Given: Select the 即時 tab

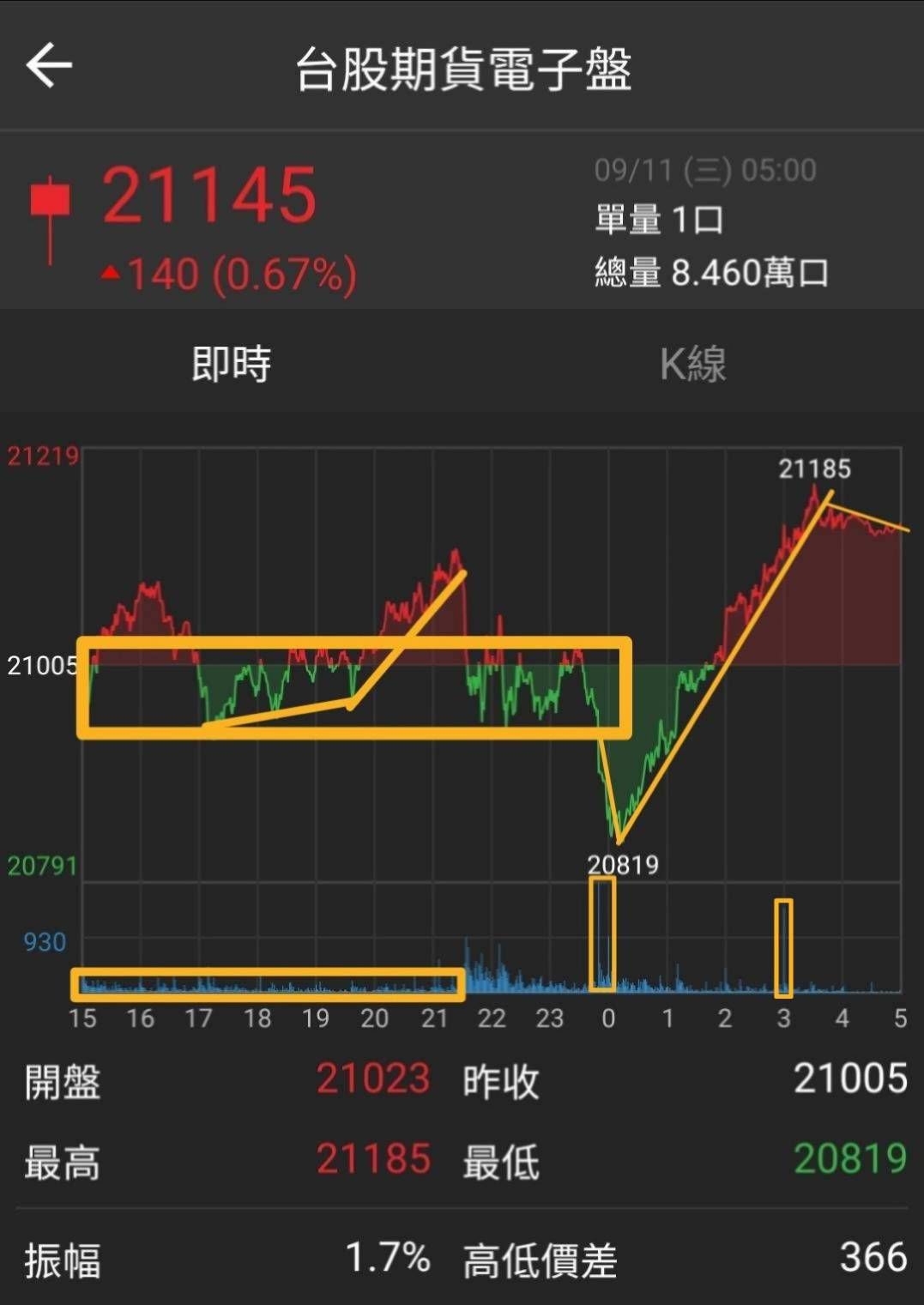Looking at the screenshot, I should [231, 364].
